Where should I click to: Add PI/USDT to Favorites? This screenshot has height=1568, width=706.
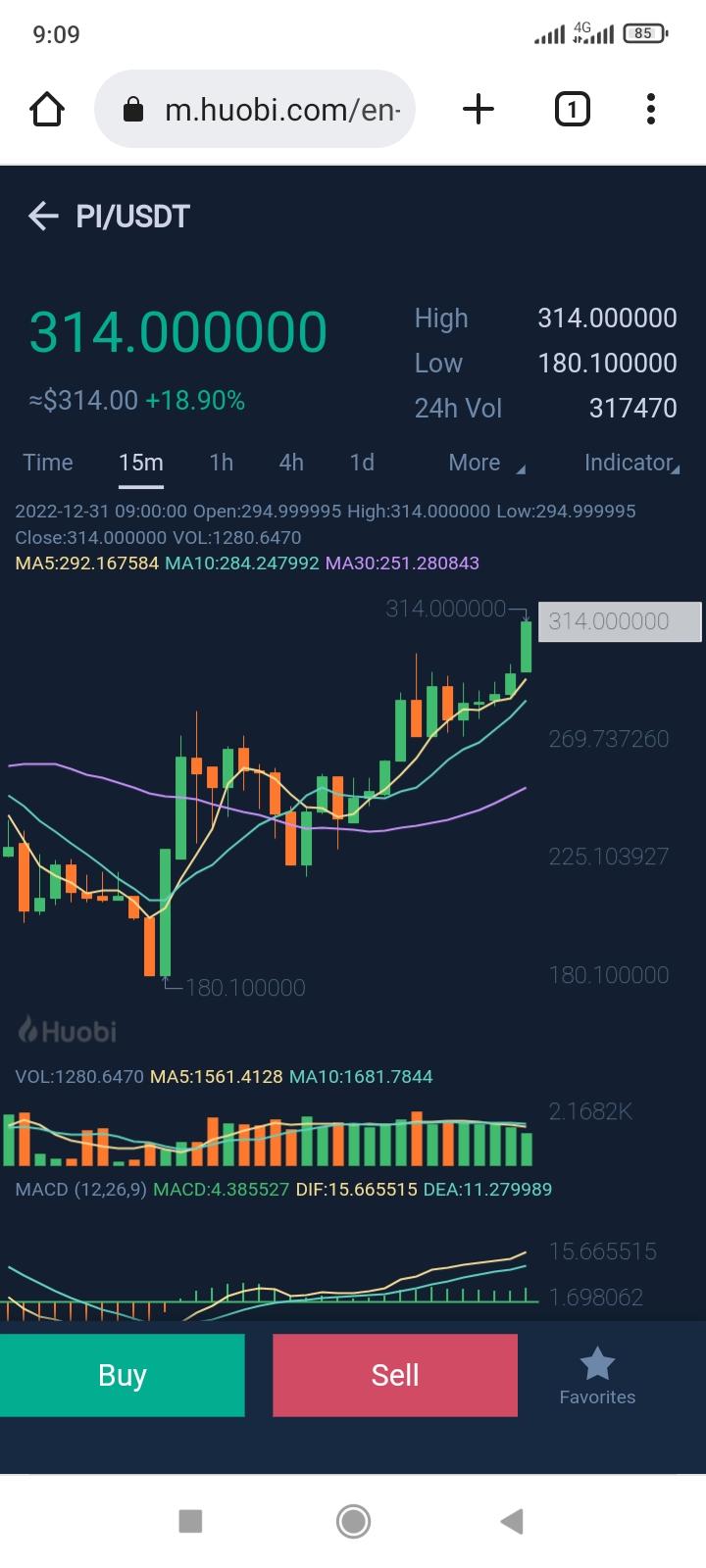(597, 1375)
